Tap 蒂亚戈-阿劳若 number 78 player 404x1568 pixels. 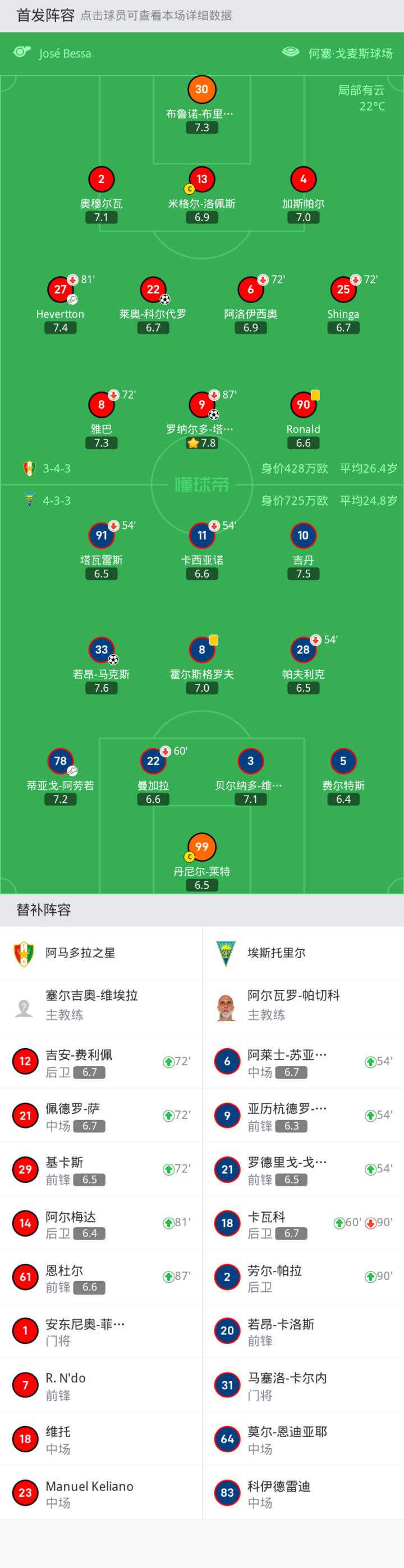click(60, 776)
